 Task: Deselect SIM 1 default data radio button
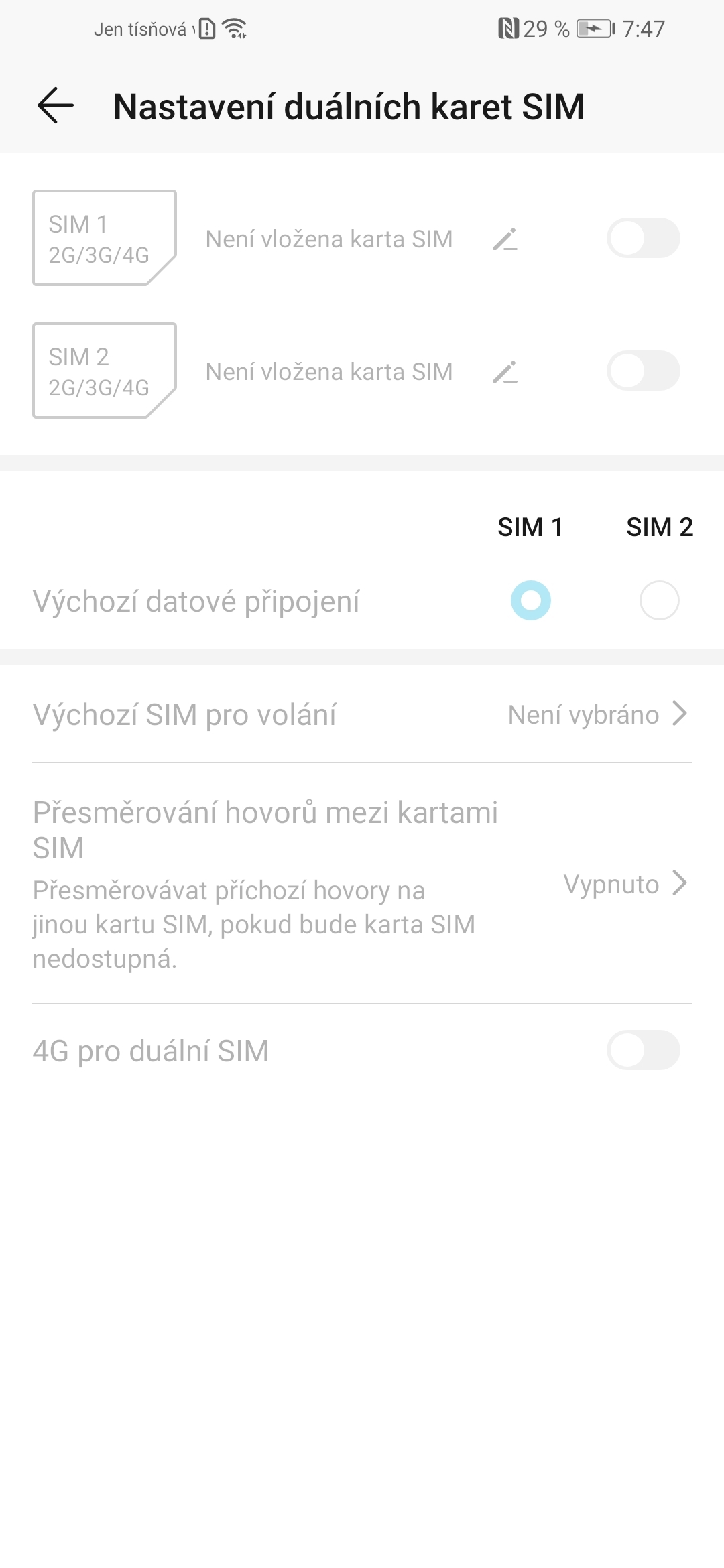pyautogui.click(x=530, y=600)
